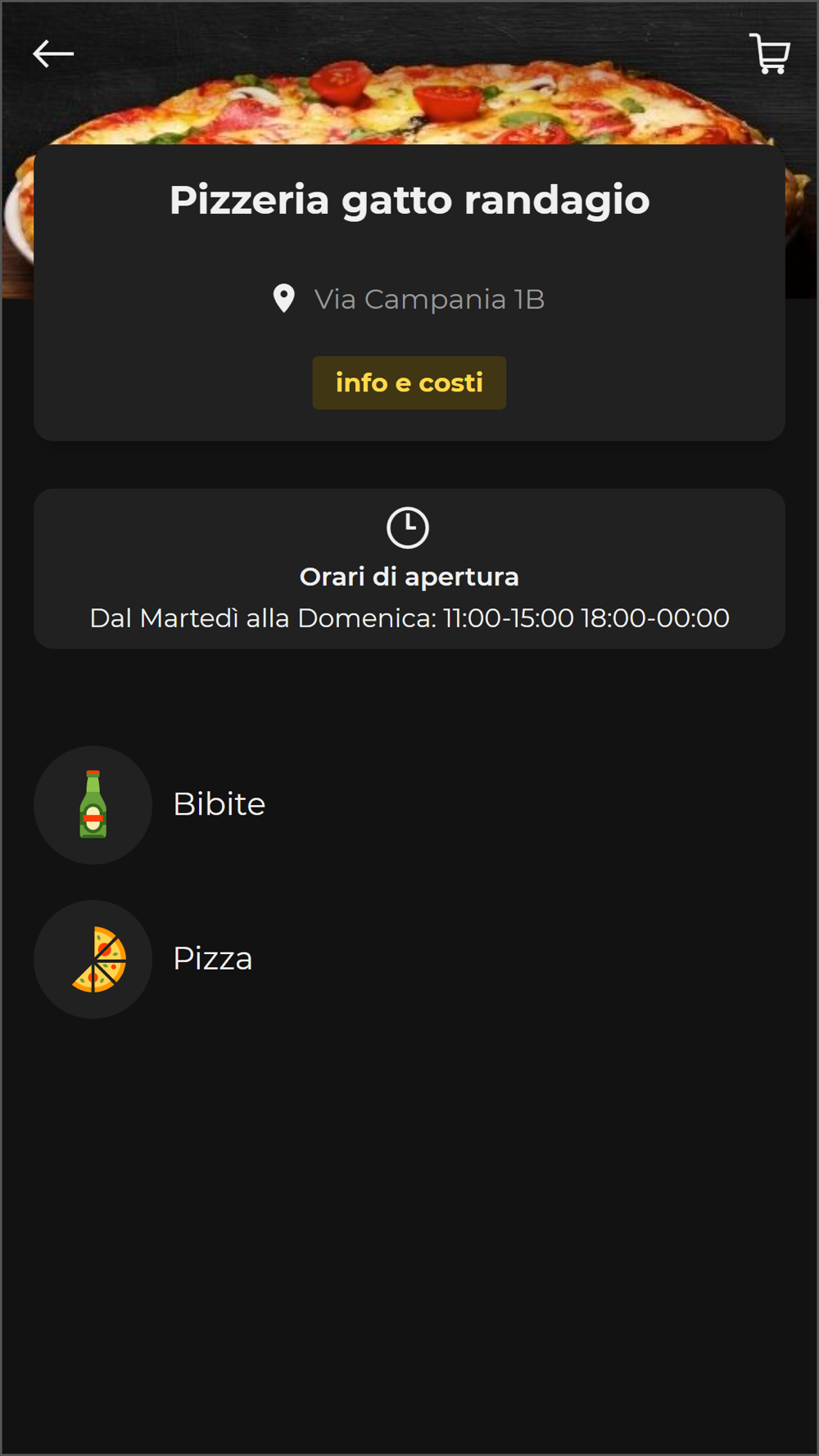The image size is (819, 1456).
Task: Open the Bibite category
Action: [x=409, y=805]
